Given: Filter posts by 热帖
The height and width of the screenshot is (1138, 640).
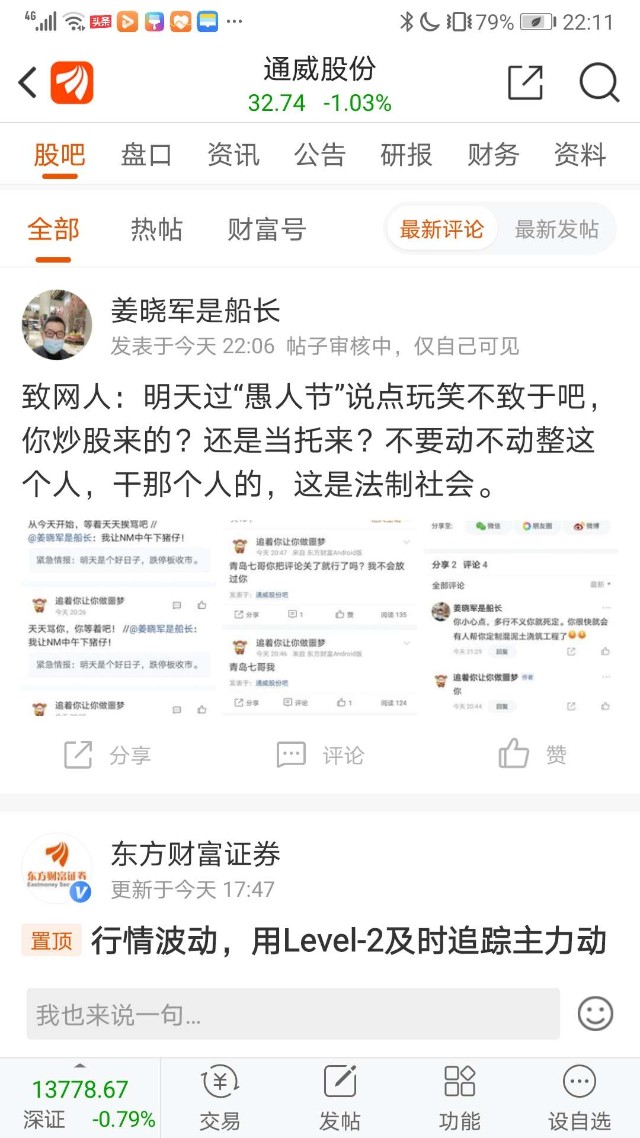Looking at the screenshot, I should click(156, 230).
